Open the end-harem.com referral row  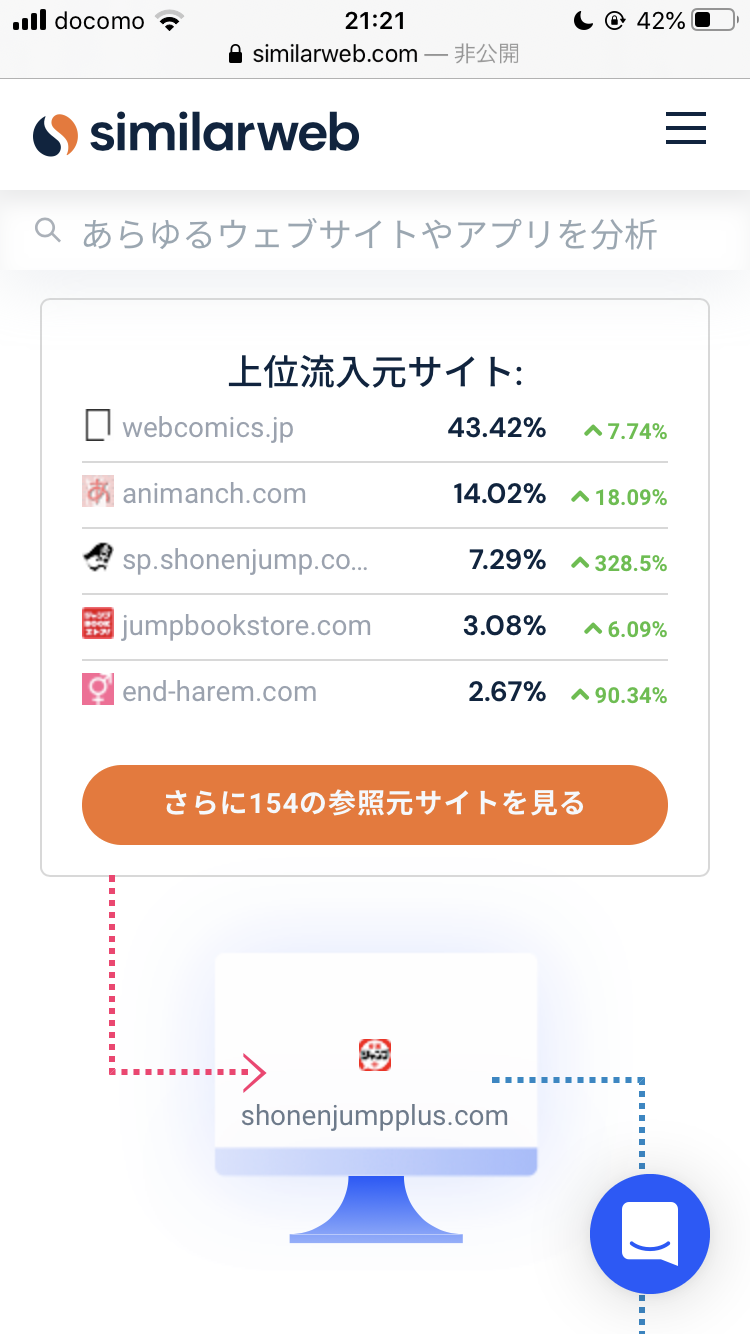pos(375,693)
